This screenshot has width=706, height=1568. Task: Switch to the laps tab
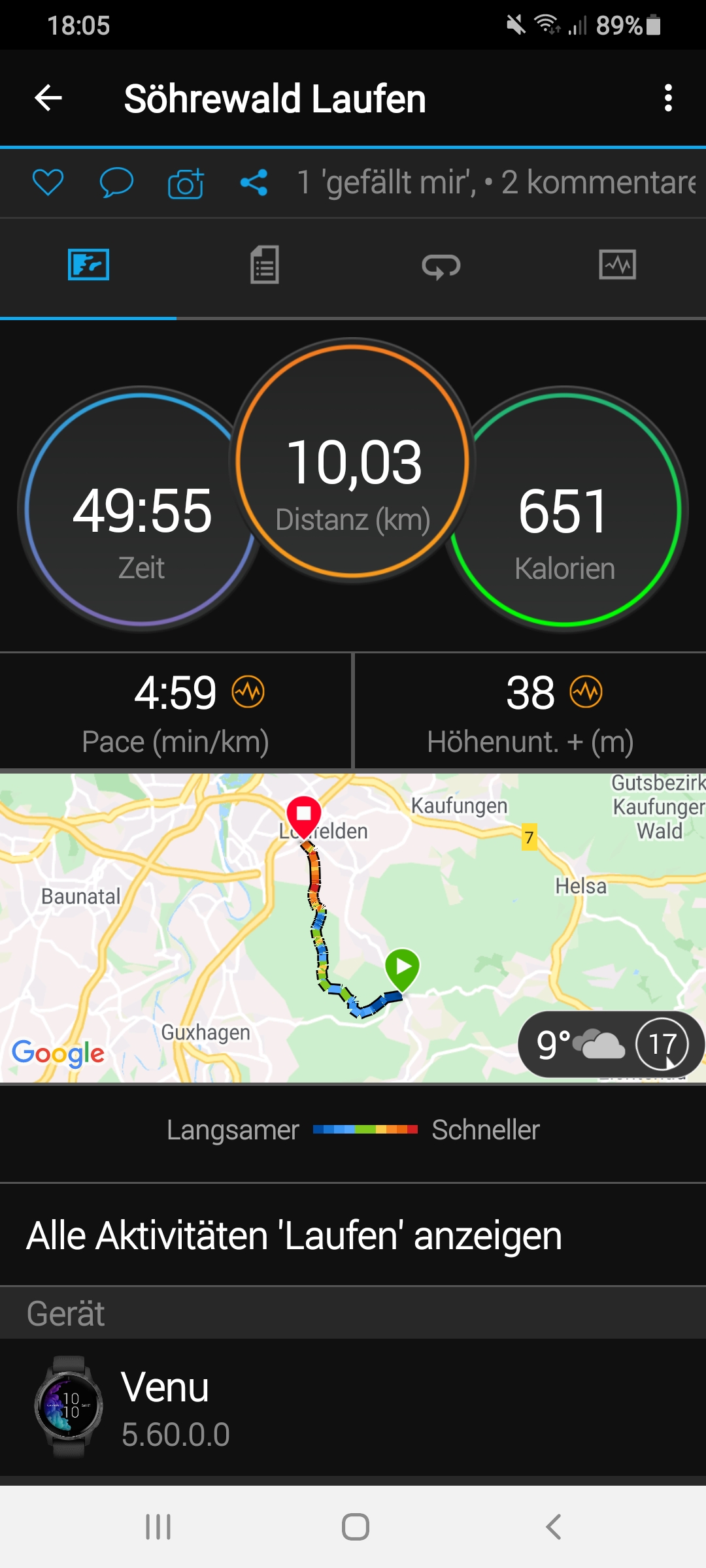(441, 266)
